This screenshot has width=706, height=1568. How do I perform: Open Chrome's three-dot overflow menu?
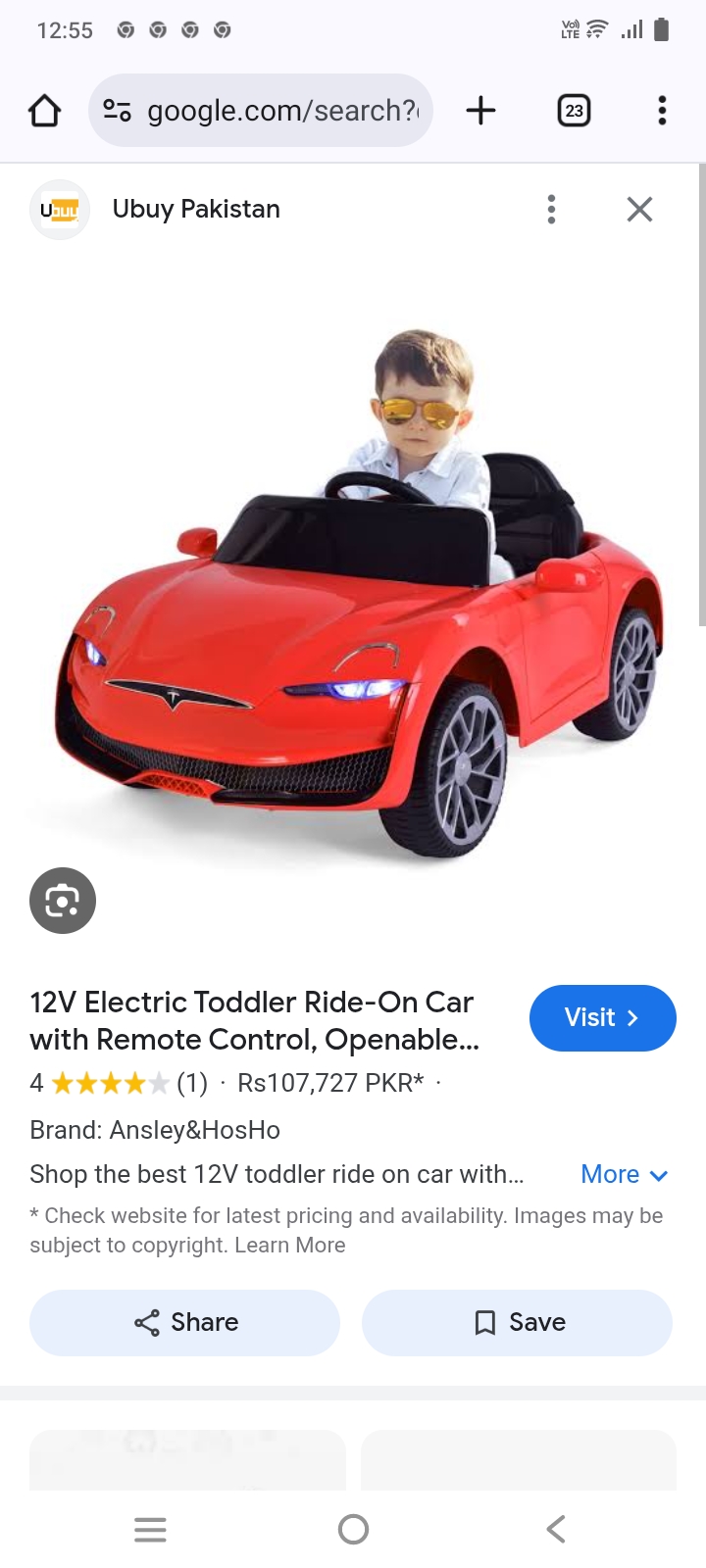[662, 111]
